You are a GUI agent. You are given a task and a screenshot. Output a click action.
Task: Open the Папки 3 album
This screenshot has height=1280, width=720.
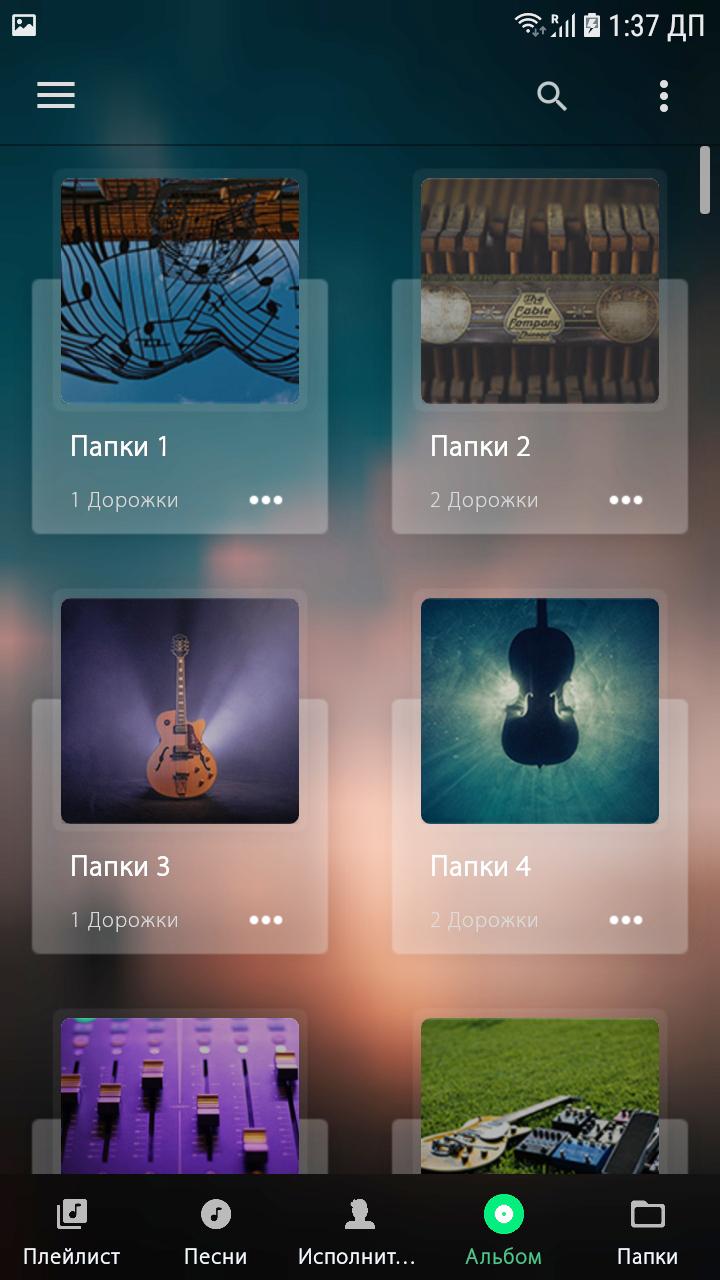pyautogui.click(x=180, y=711)
